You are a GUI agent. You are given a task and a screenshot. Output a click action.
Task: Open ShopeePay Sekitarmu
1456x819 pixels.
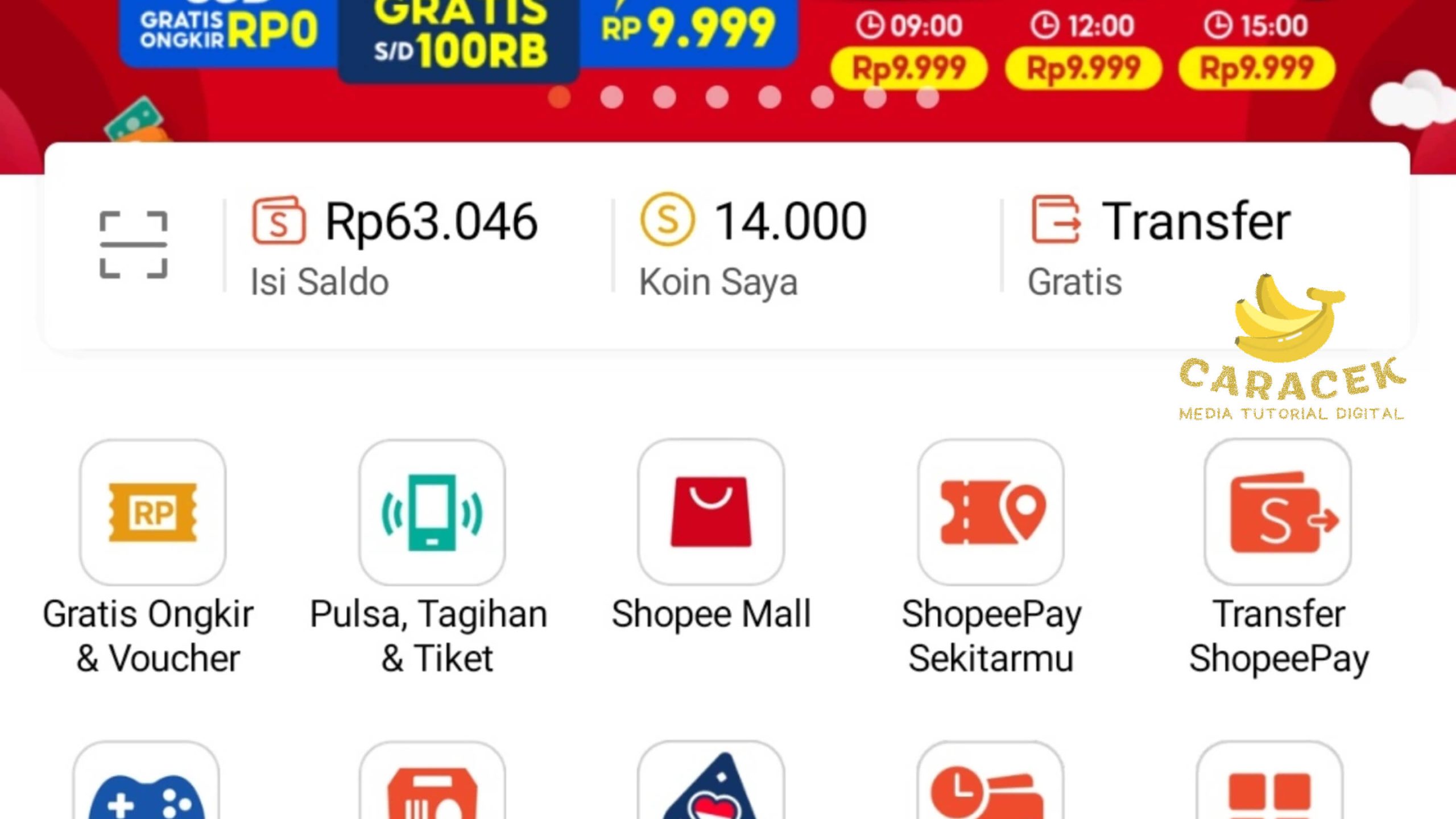(x=991, y=512)
